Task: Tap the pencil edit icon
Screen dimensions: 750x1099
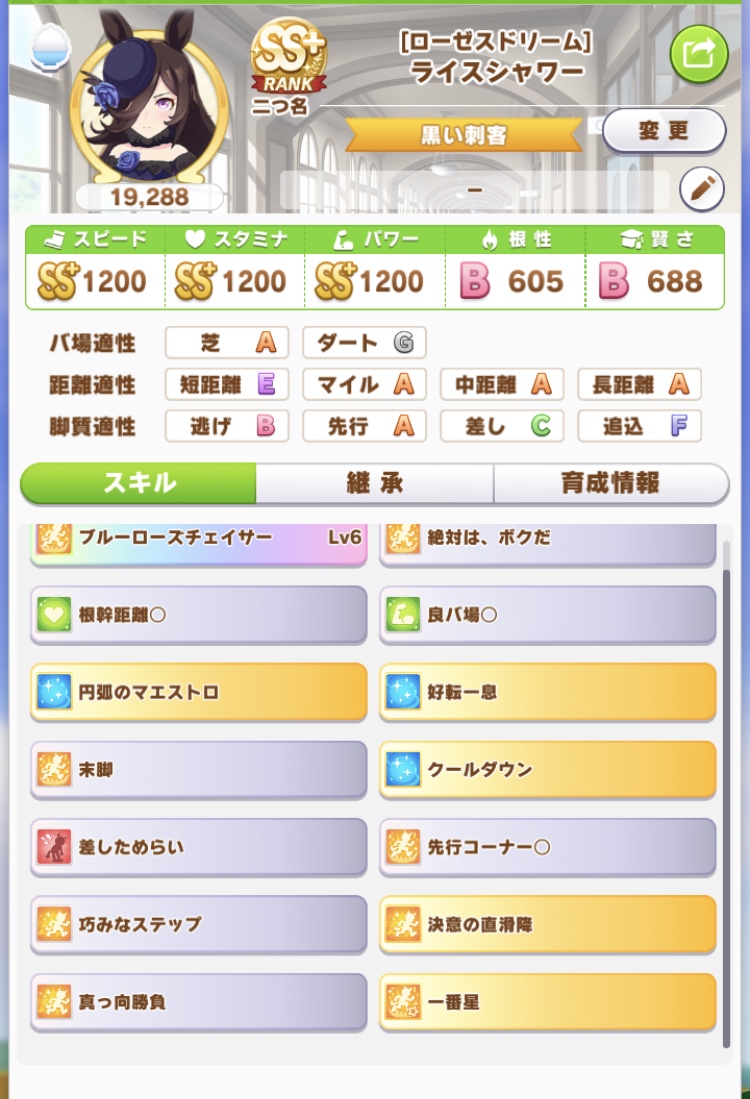Action: point(702,189)
